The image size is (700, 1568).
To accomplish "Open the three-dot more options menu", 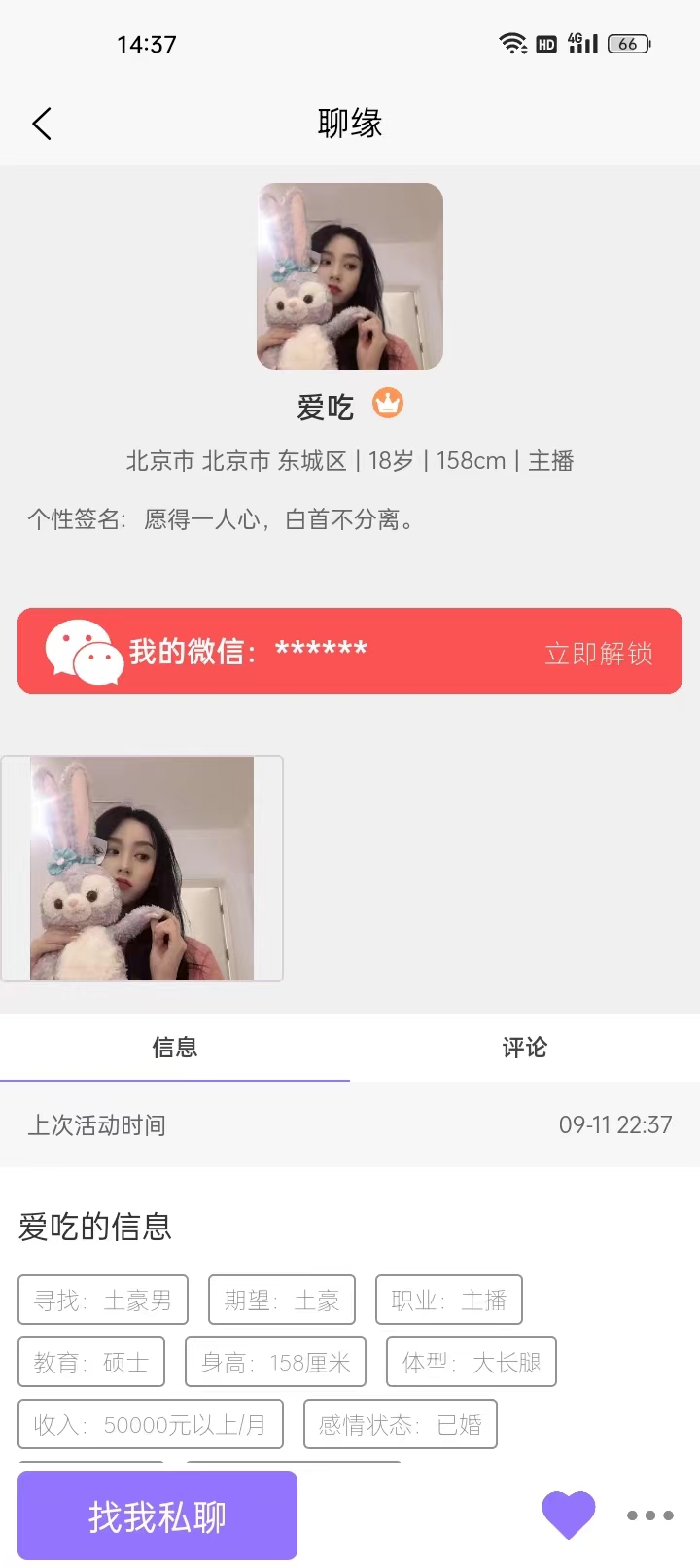I will click(649, 1515).
